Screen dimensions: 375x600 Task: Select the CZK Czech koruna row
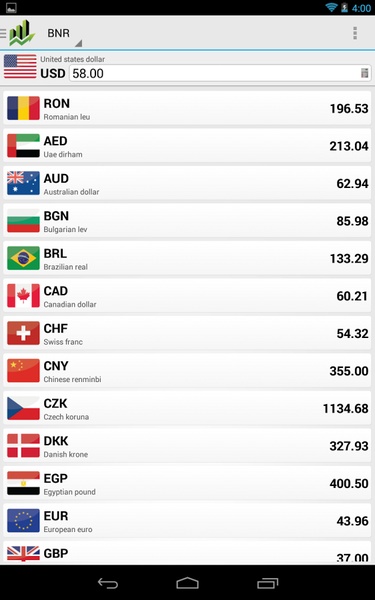[x=187, y=408]
